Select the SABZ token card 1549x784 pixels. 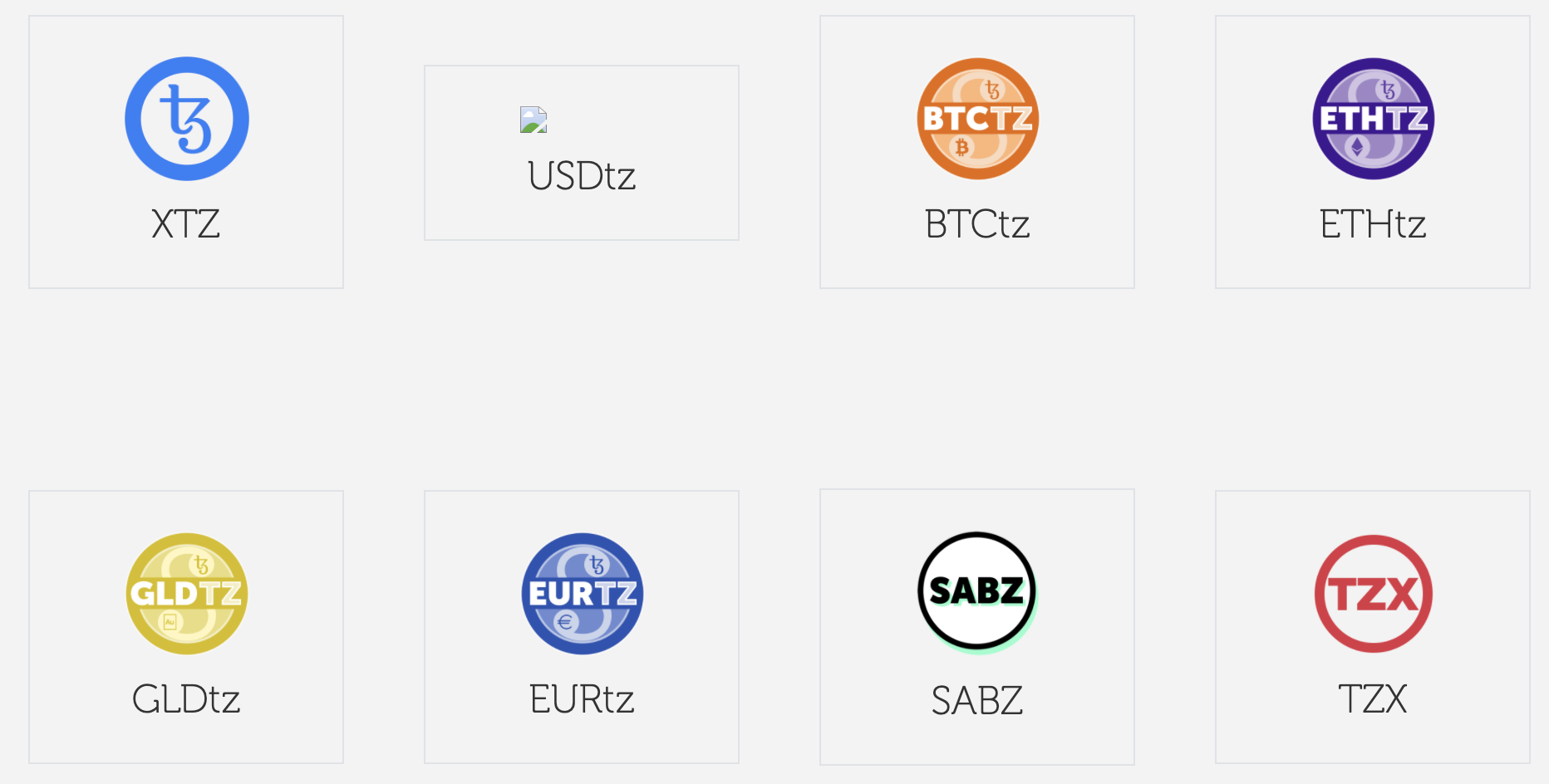(x=977, y=627)
